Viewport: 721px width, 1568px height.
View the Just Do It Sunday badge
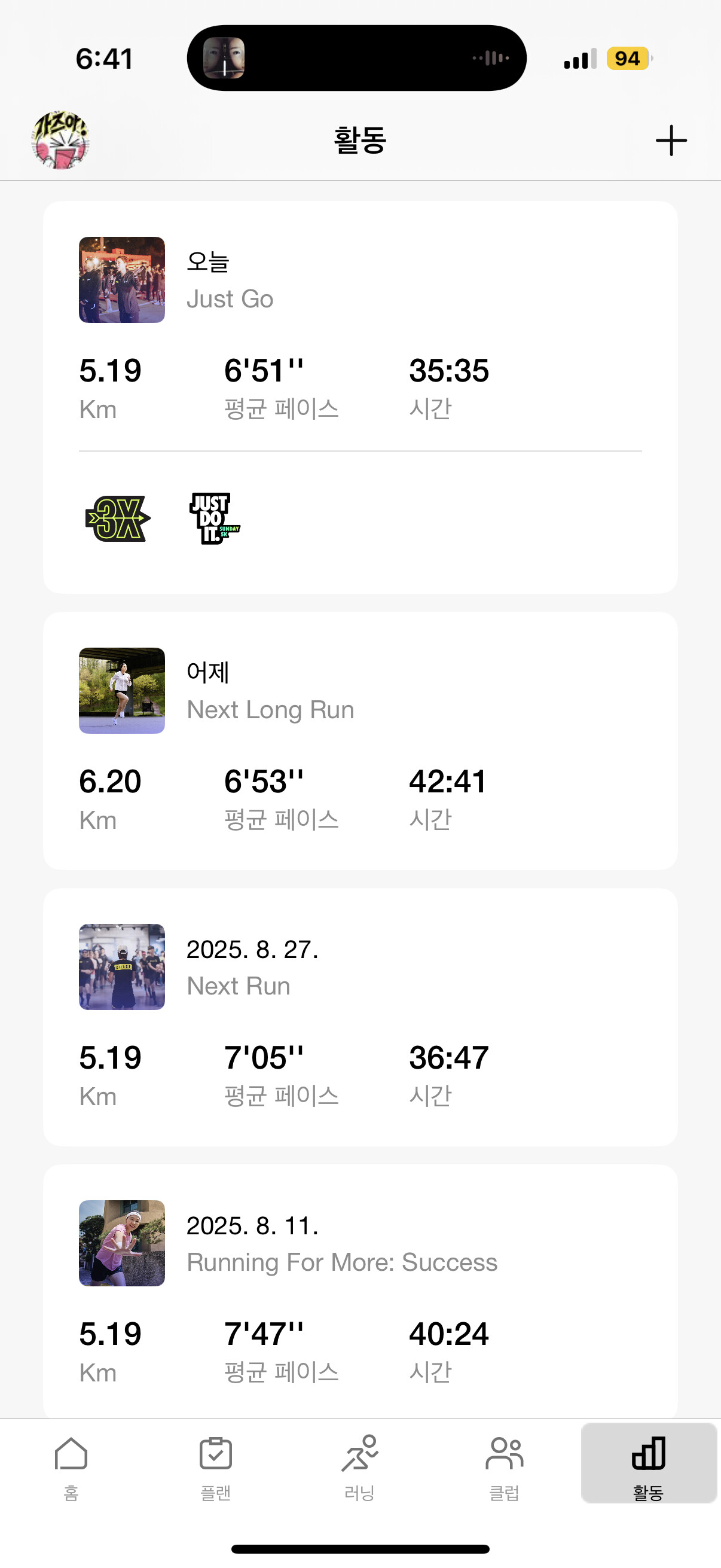pyautogui.click(x=213, y=518)
